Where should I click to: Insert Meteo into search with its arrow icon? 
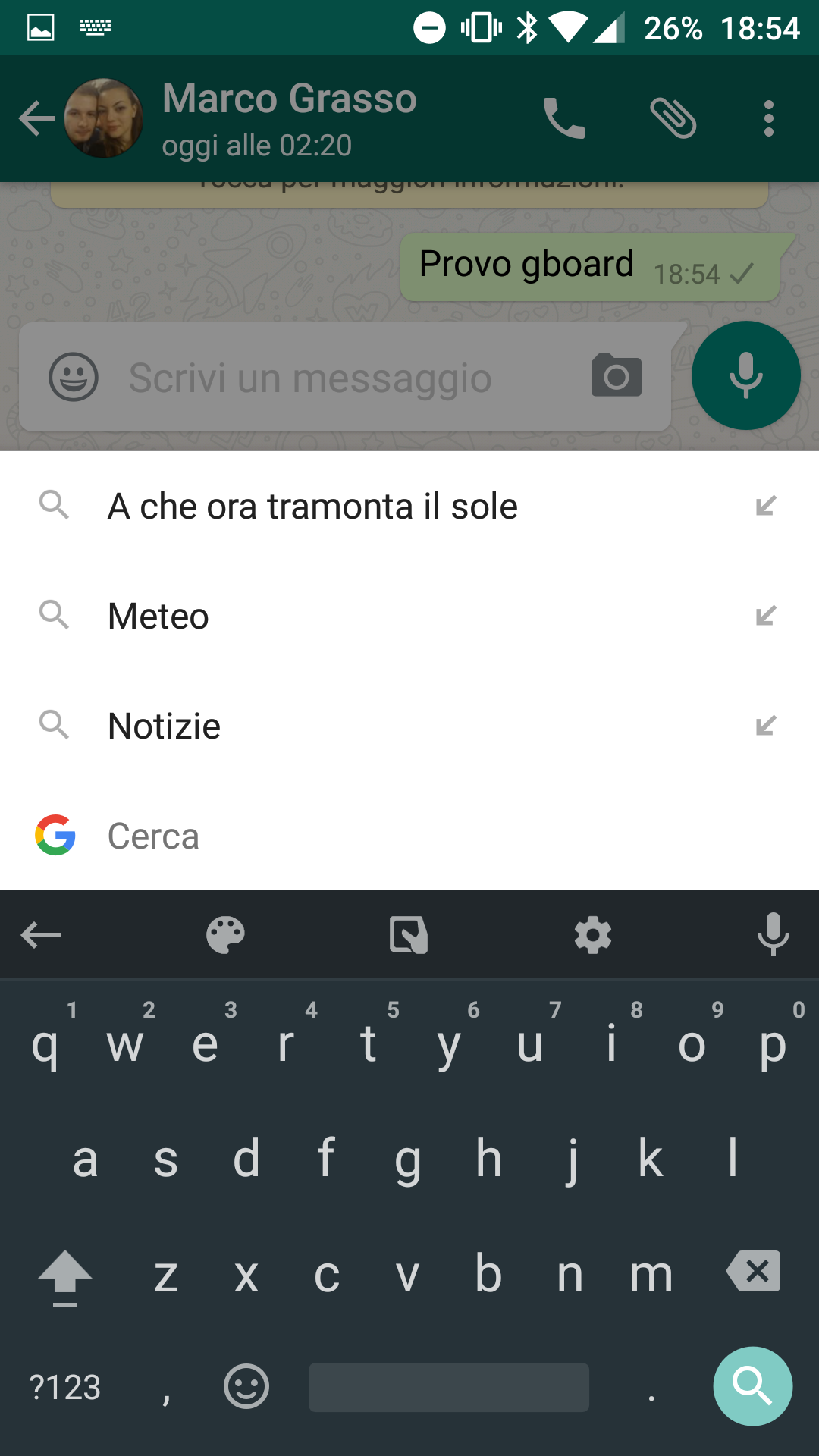(766, 615)
